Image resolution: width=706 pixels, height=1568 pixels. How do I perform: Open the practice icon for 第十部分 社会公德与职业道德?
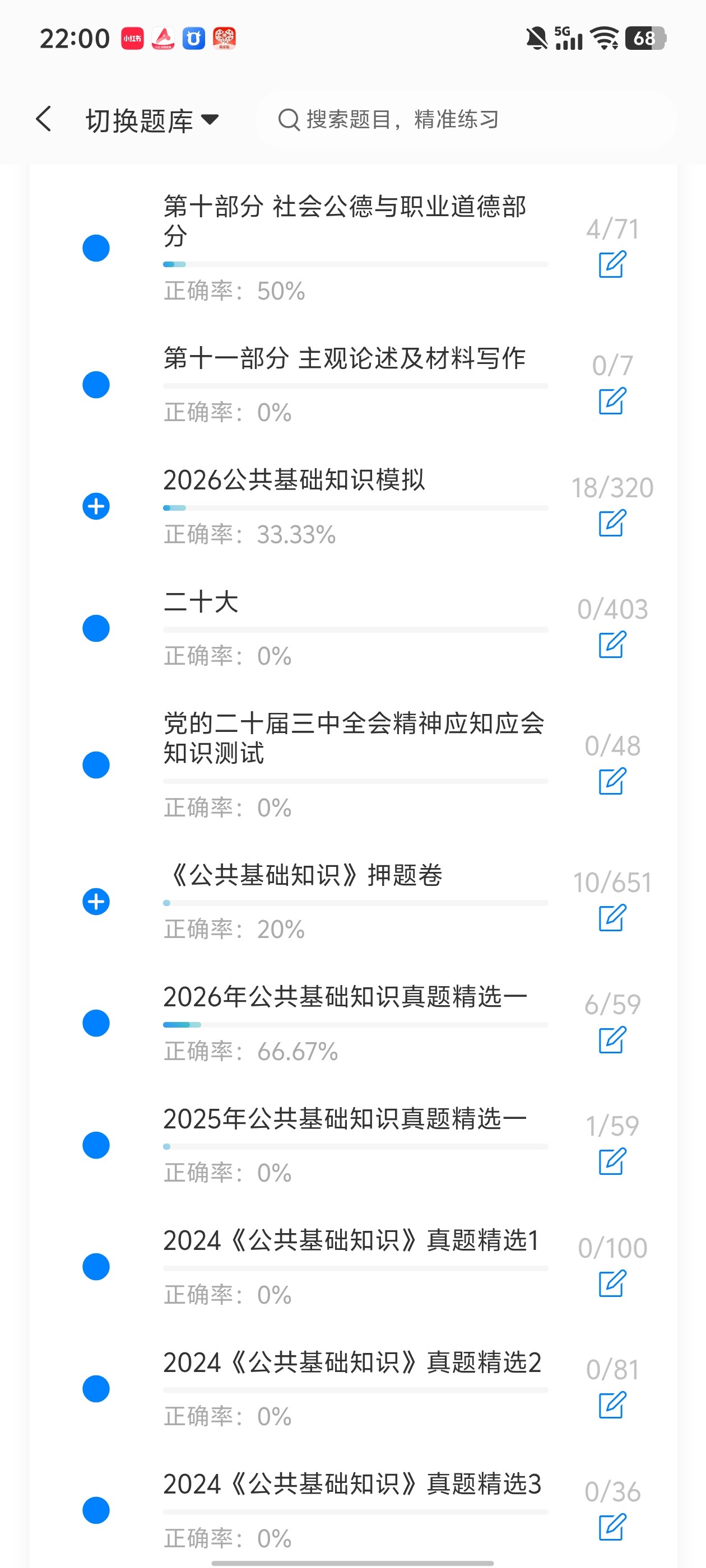point(612,265)
